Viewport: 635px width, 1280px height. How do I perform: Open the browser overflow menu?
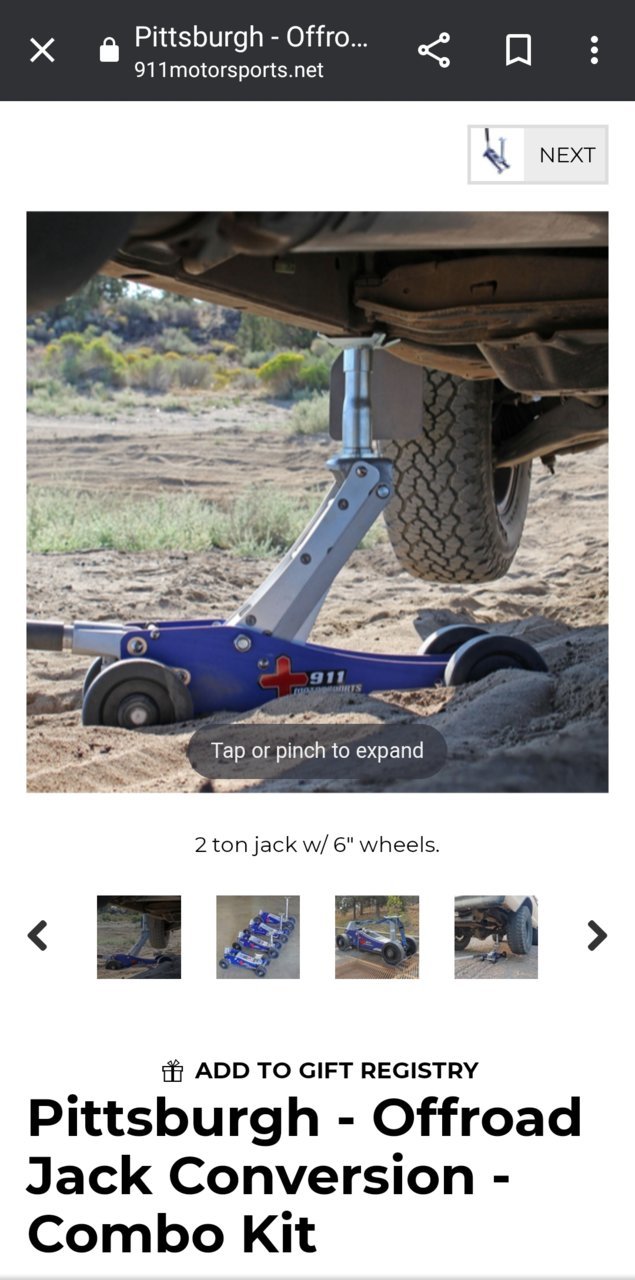coord(594,50)
